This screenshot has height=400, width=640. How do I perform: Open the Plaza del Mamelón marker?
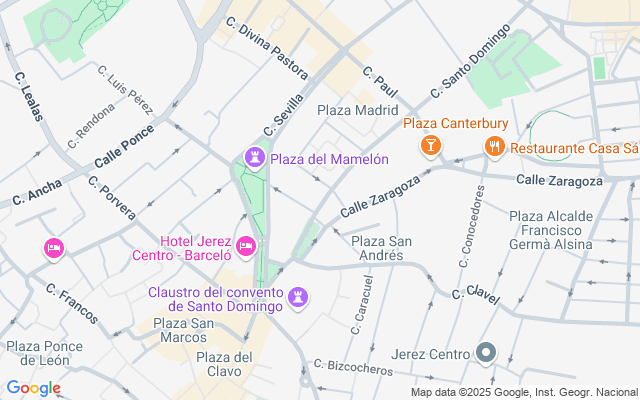[256, 158]
